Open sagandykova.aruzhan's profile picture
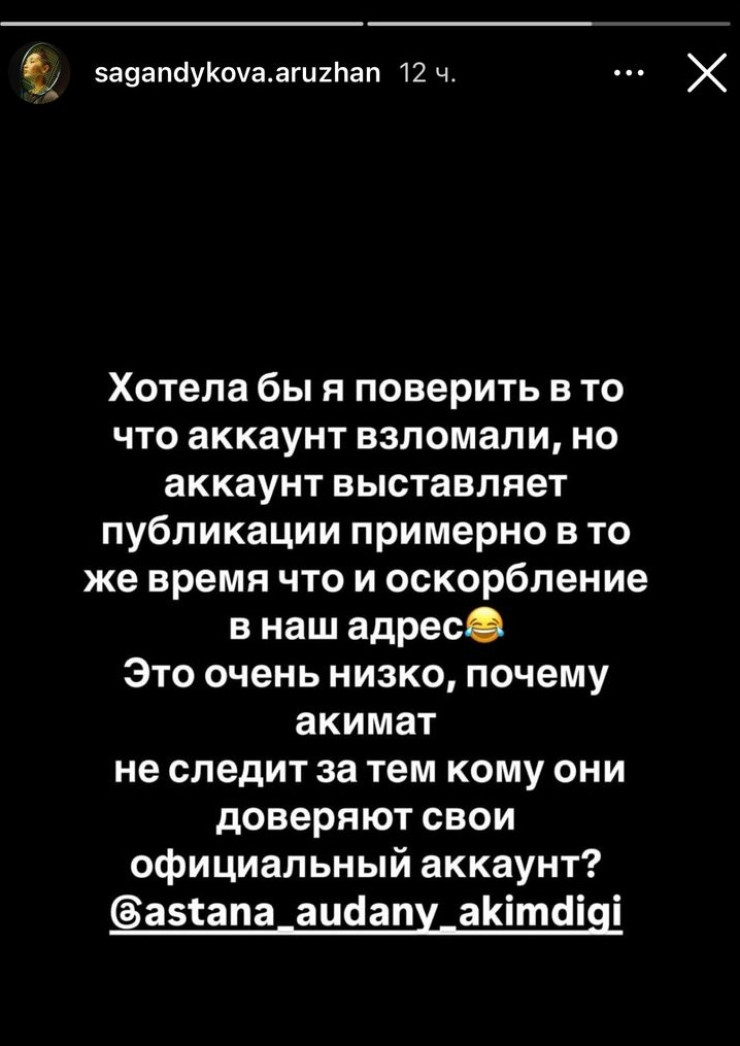The width and height of the screenshot is (740, 1046). (x=40, y=73)
